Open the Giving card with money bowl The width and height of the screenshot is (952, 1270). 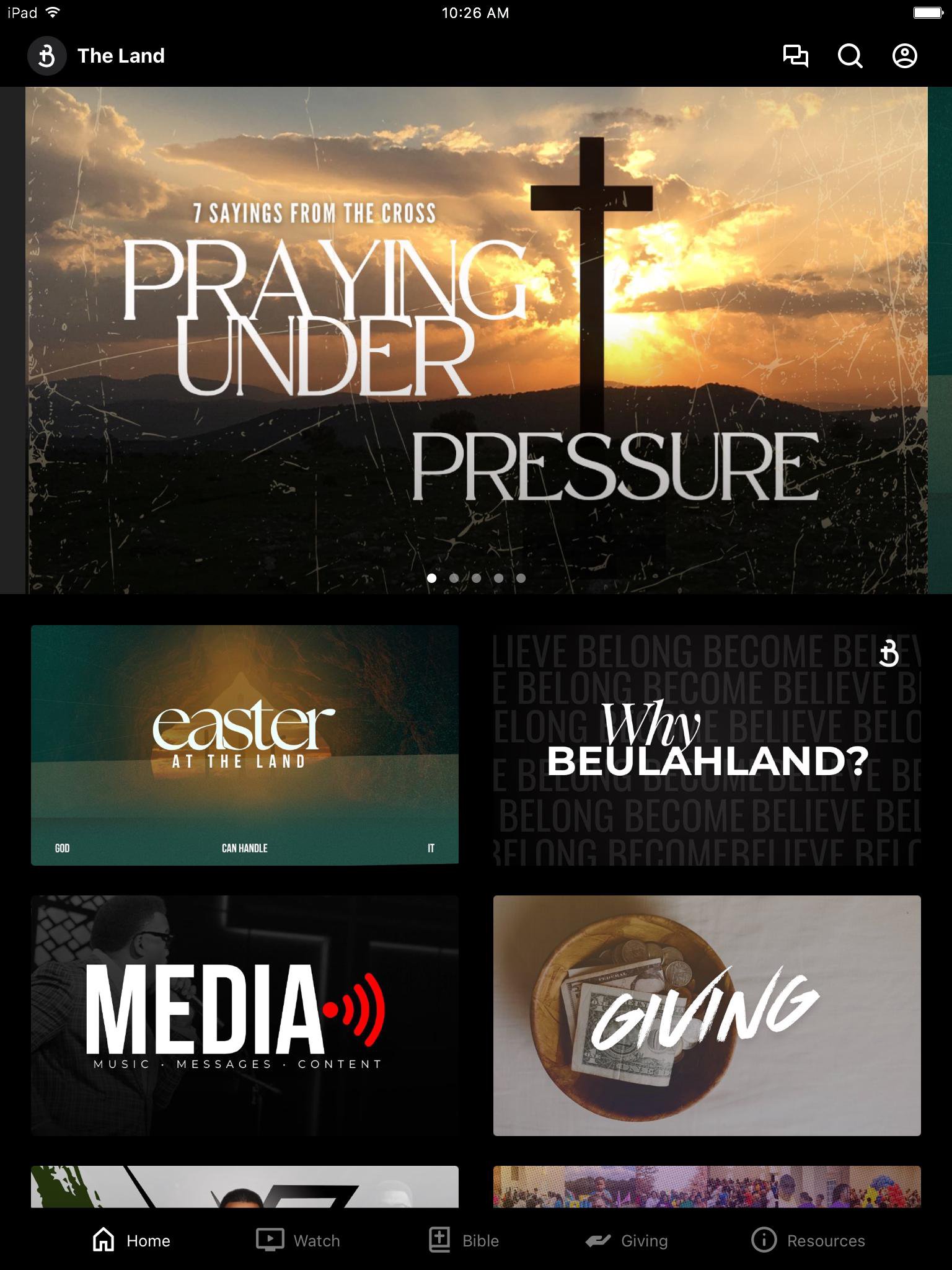point(707,1015)
